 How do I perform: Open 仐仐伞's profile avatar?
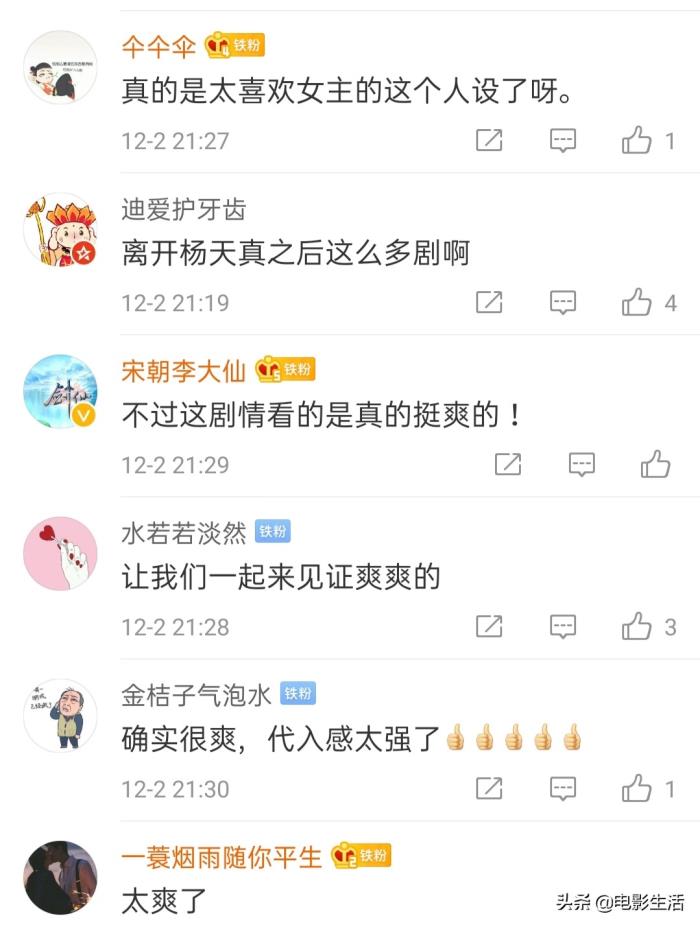pos(60,68)
